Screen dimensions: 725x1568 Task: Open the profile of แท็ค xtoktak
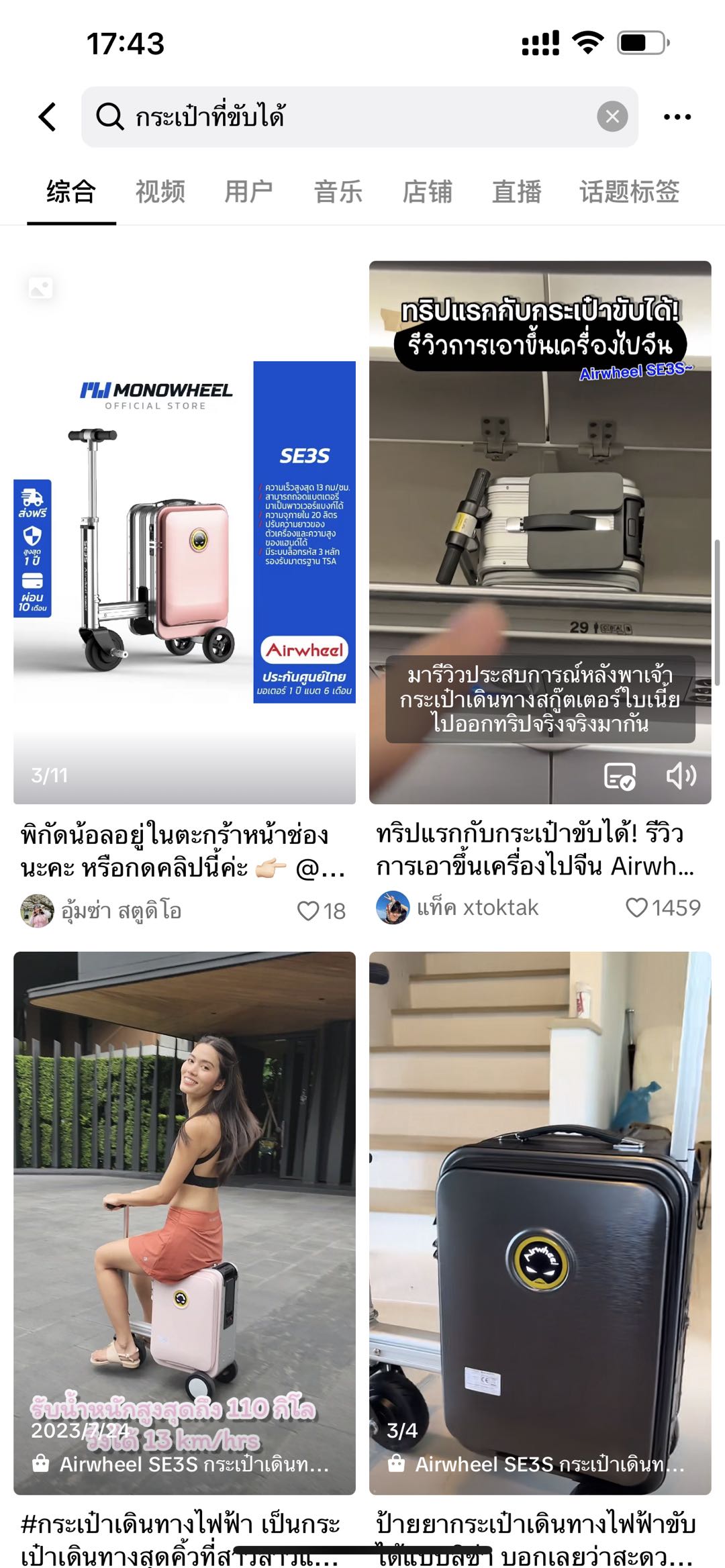(x=393, y=908)
